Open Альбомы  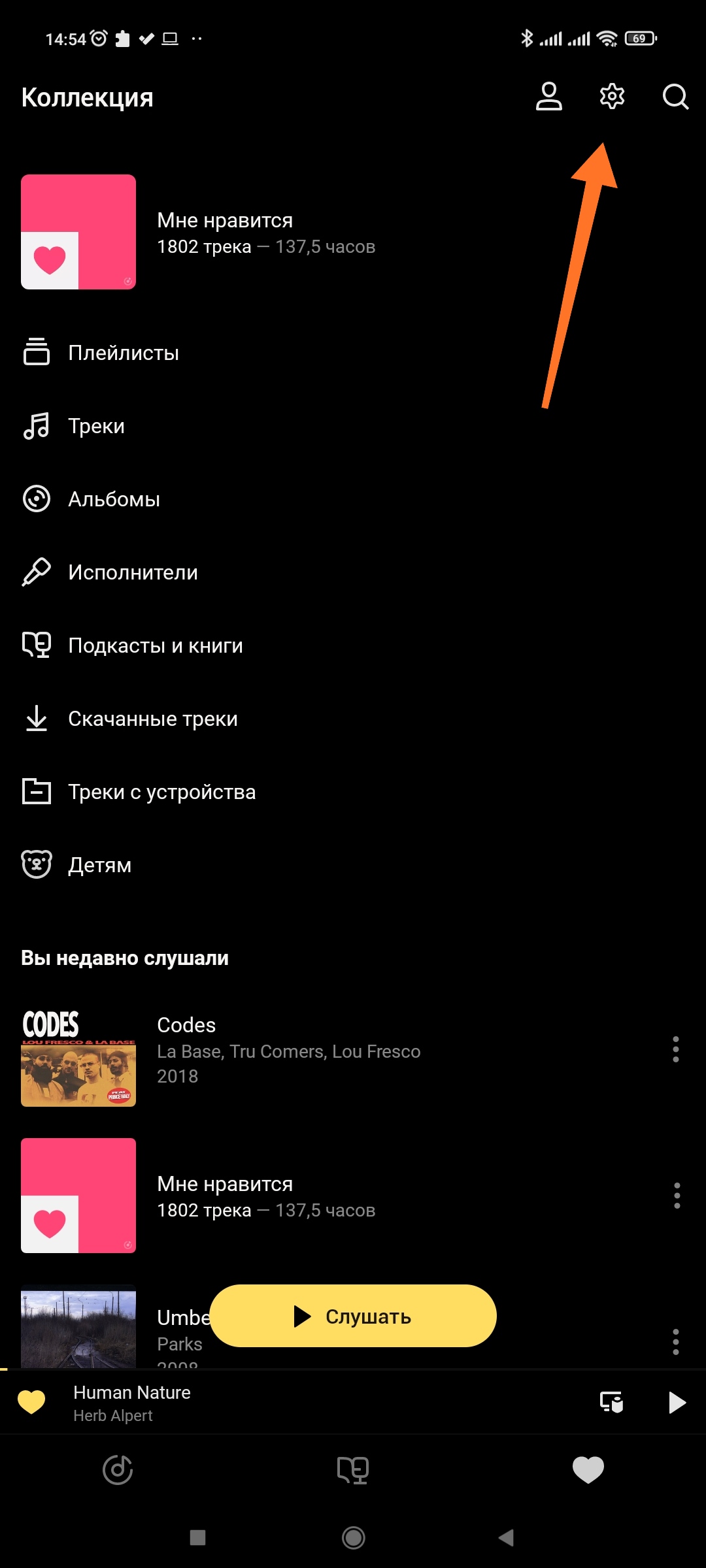pyautogui.click(x=353, y=499)
